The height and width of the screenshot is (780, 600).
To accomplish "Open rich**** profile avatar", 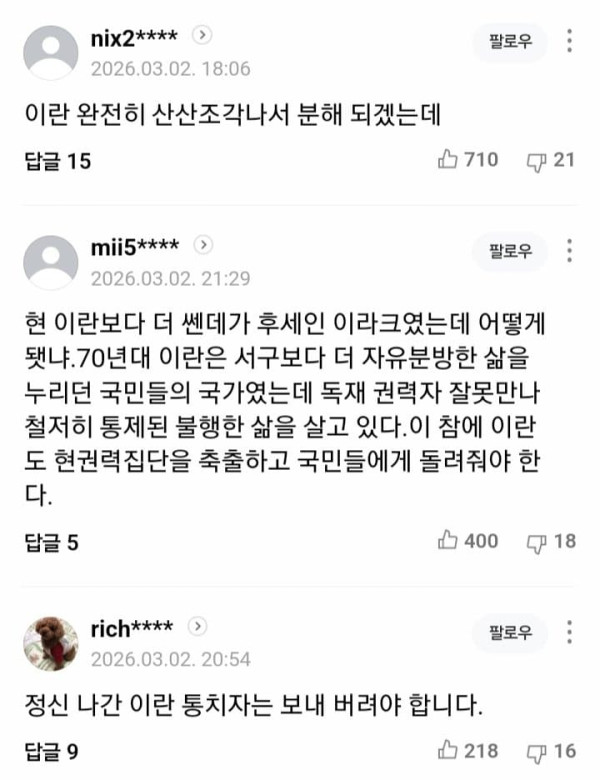I will [51, 644].
